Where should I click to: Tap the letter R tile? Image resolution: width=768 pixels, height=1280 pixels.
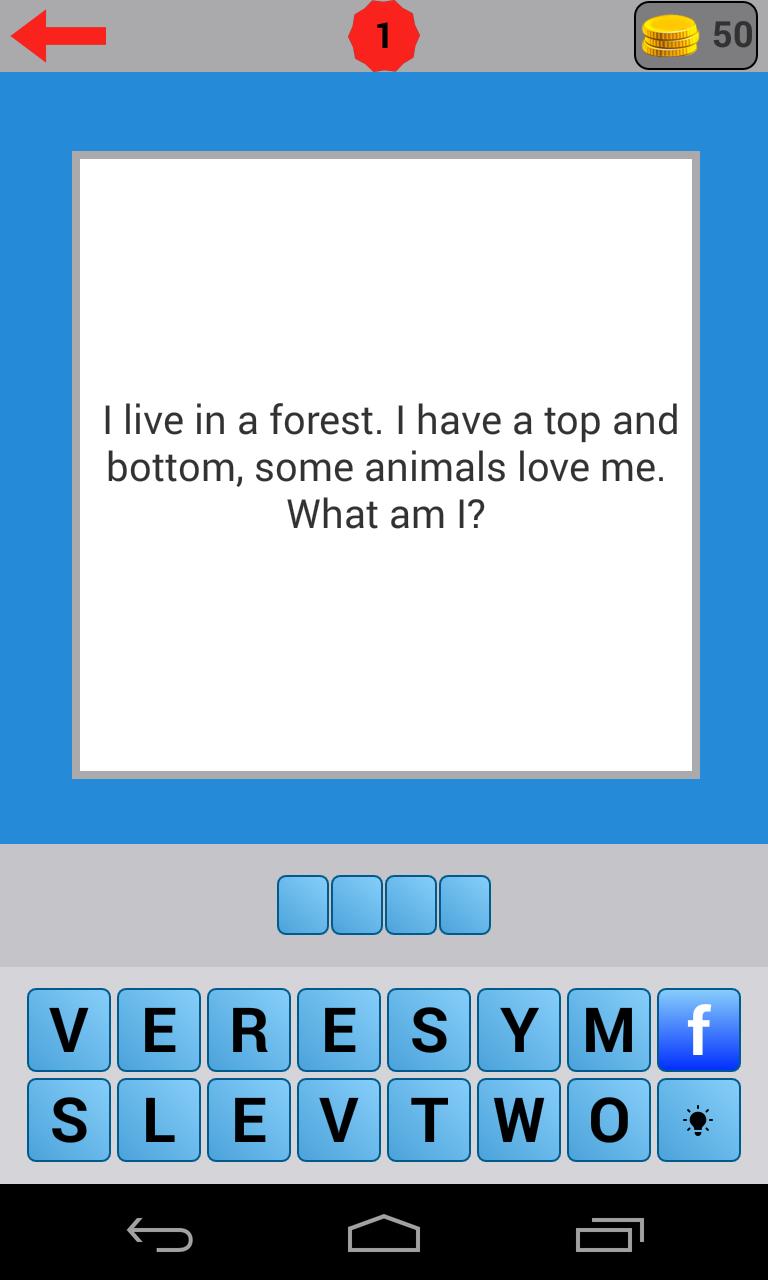pyautogui.click(x=248, y=1029)
